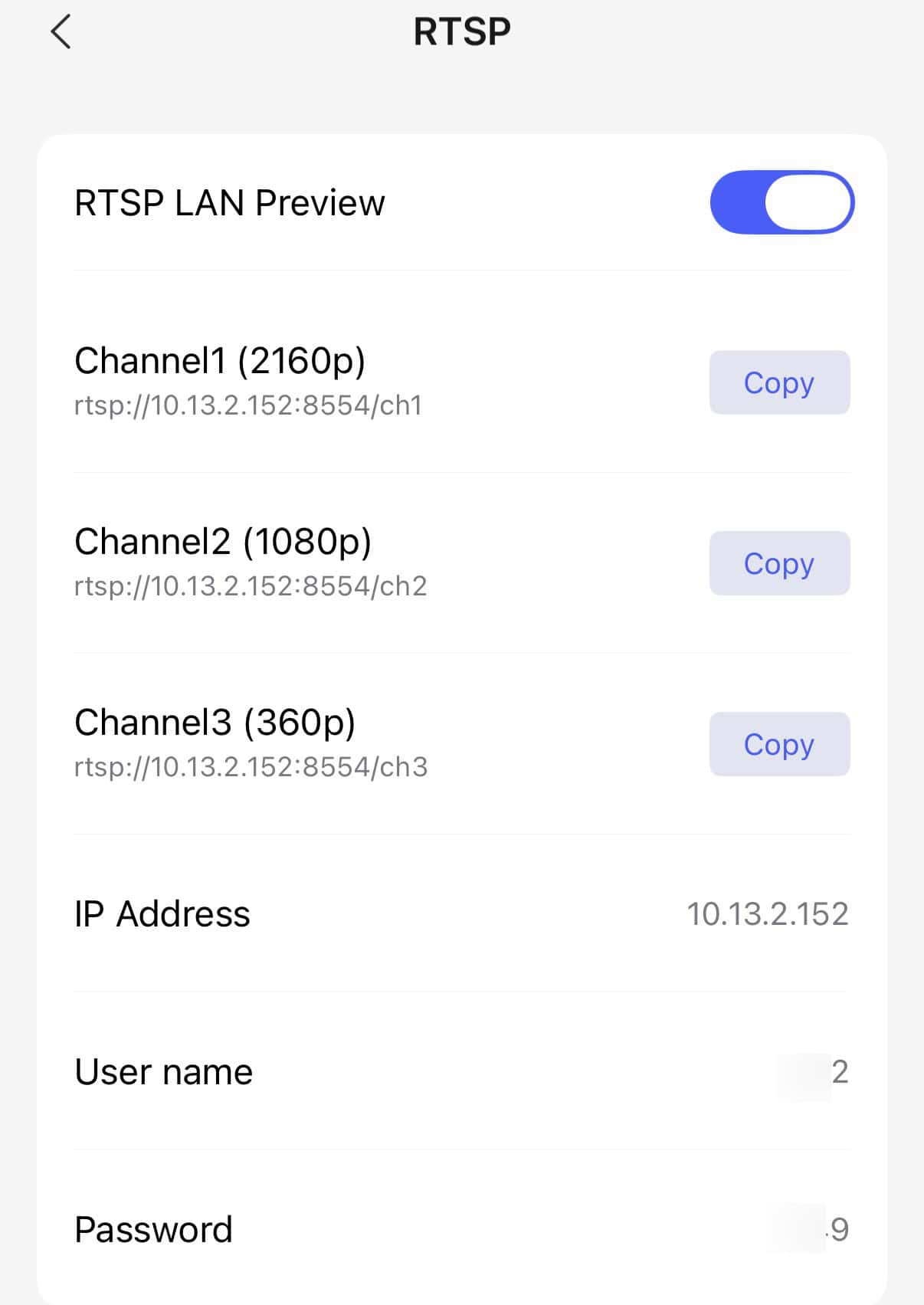Copy the Channel1 (2160p) RTSP address
This screenshot has height=1305, width=924.
[x=779, y=382]
